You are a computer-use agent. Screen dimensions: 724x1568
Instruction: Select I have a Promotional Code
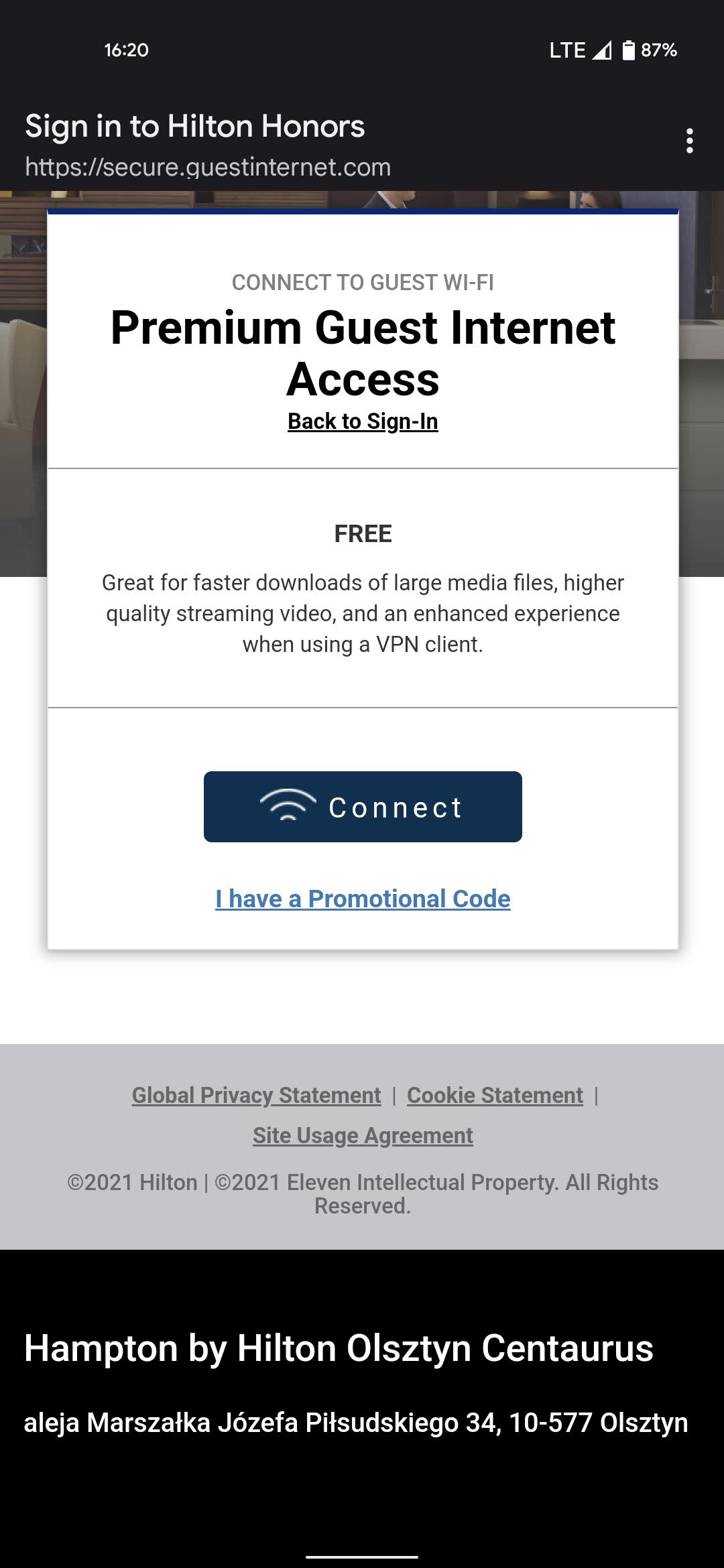pyautogui.click(x=363, y=899)
